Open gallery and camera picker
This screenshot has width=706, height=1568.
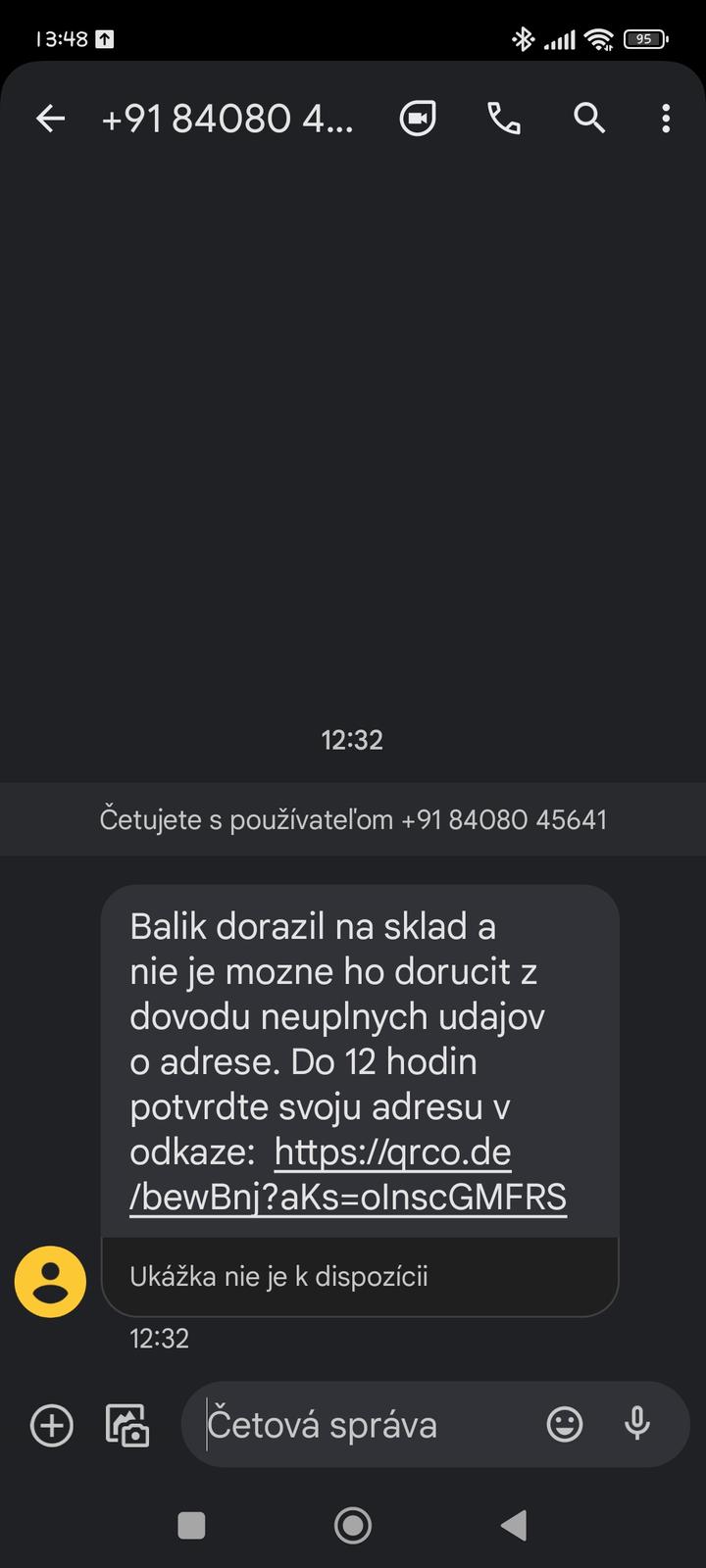(x=127, y=1425)
